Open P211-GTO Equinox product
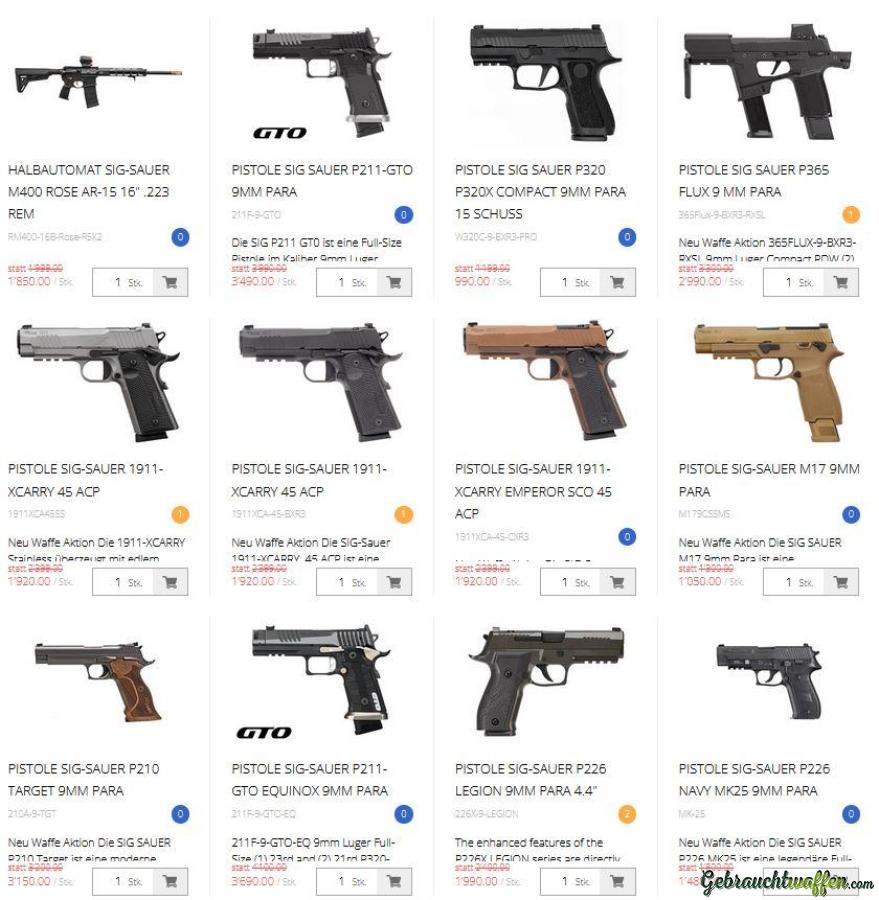Viewport: 879px width, 900px height. pyautogui.click(x=309, y=779)
